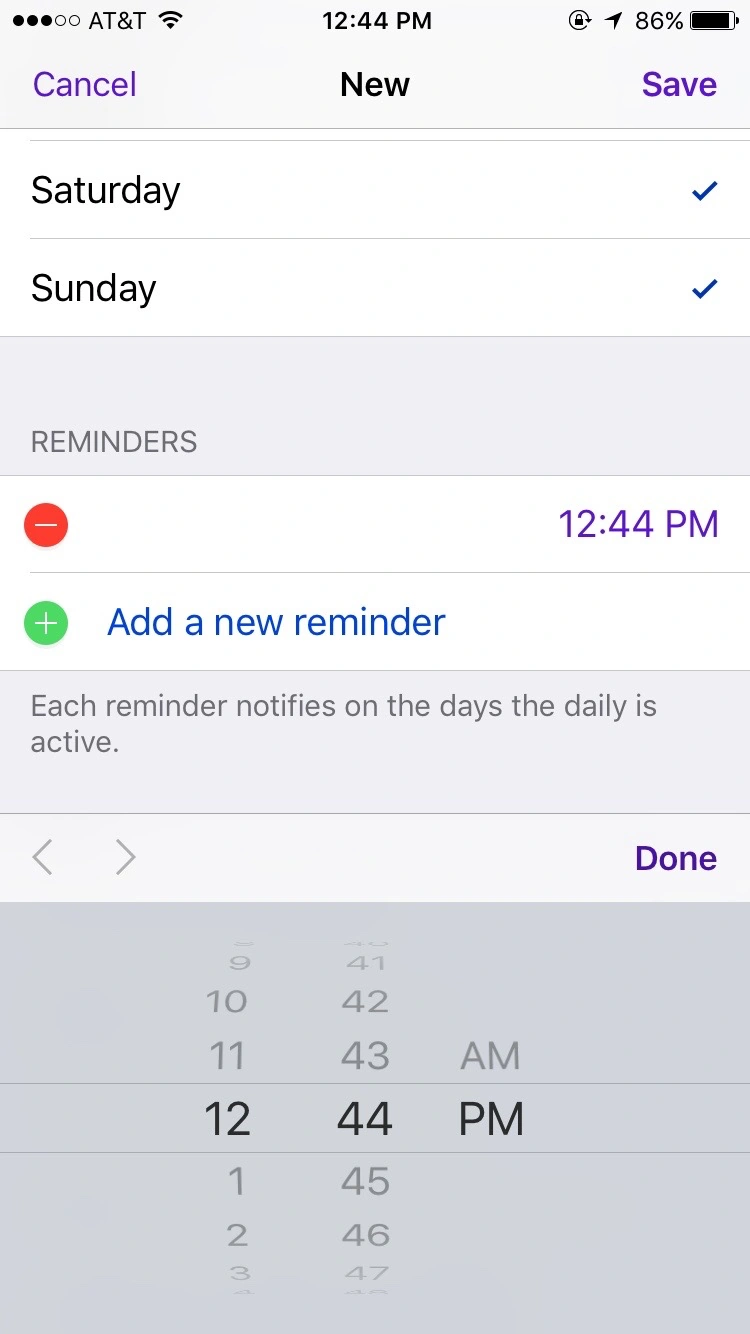Screen dimensions: 750x1334
Task: Choose minute 43 in the picker
Action: [x=365, y=1056]
